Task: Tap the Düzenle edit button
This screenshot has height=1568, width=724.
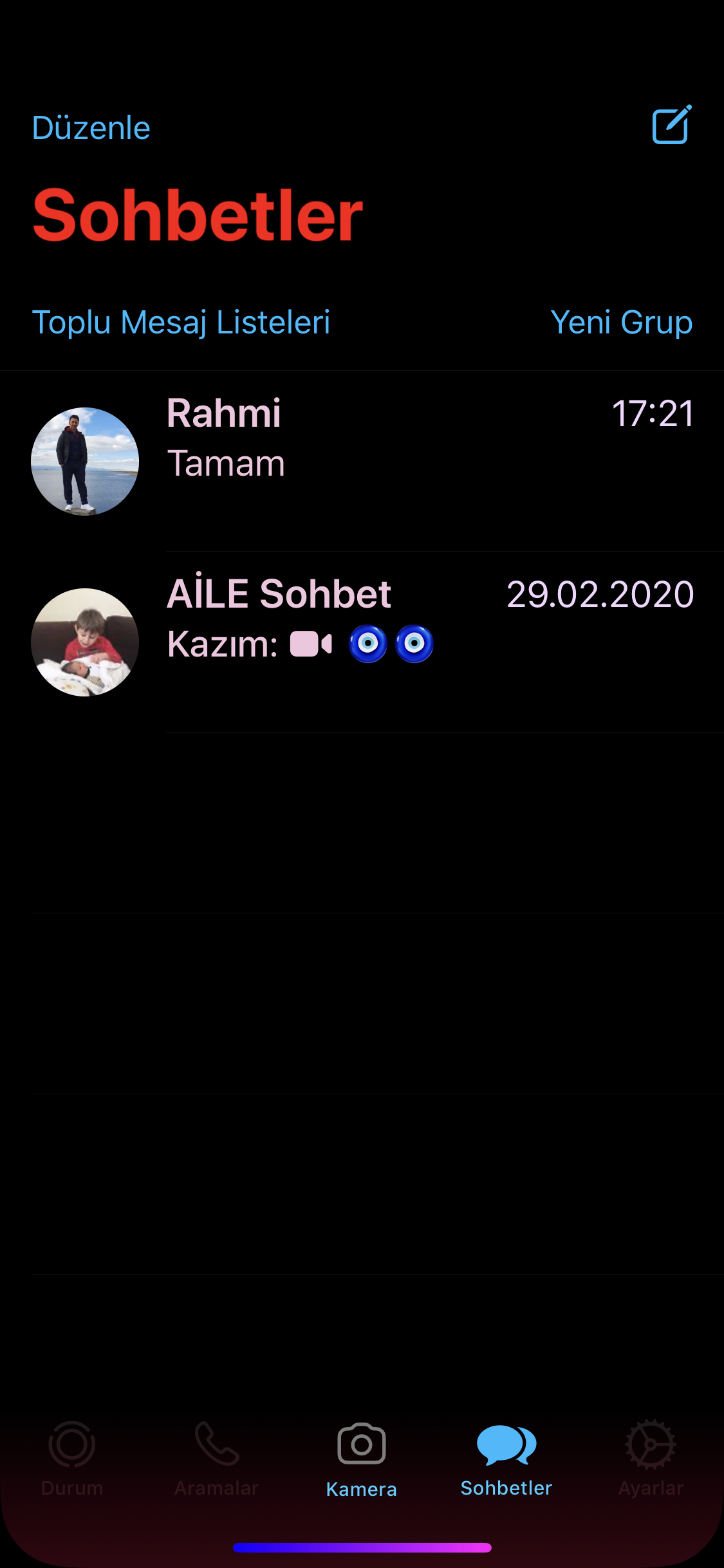Action: click(x=91, y=128)
